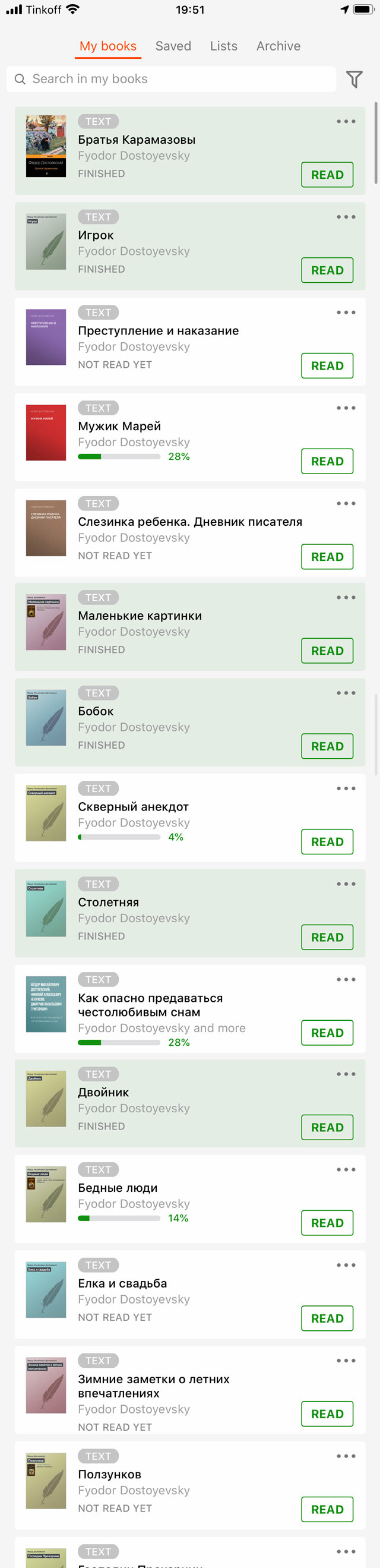Tap READ on Ползунков

(x=327, y=1510)
